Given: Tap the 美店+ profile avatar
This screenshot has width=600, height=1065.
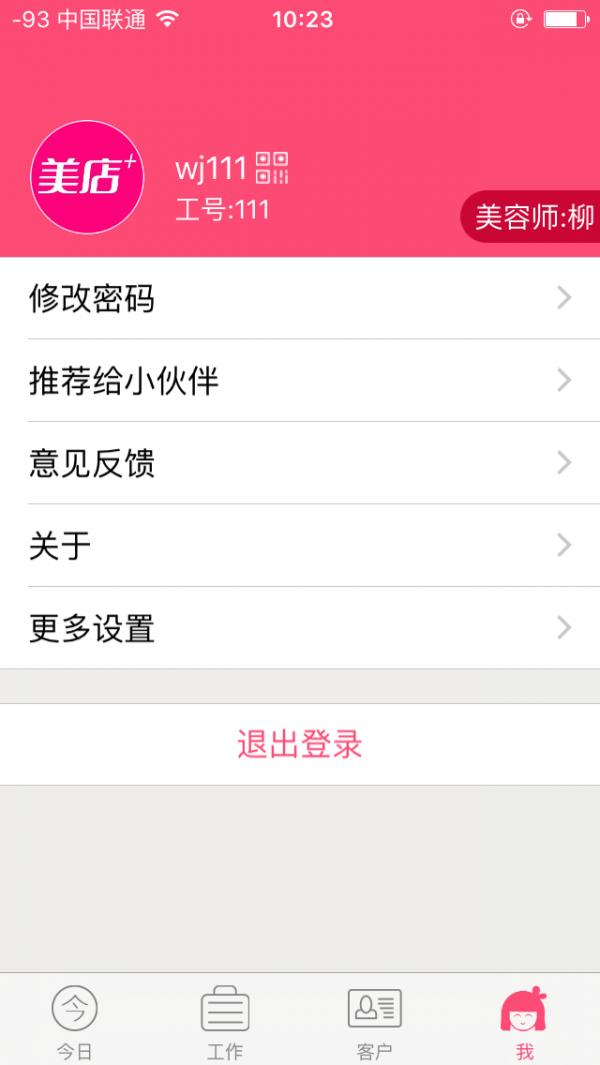Looking at the screenshot, I should coord(89,177).
